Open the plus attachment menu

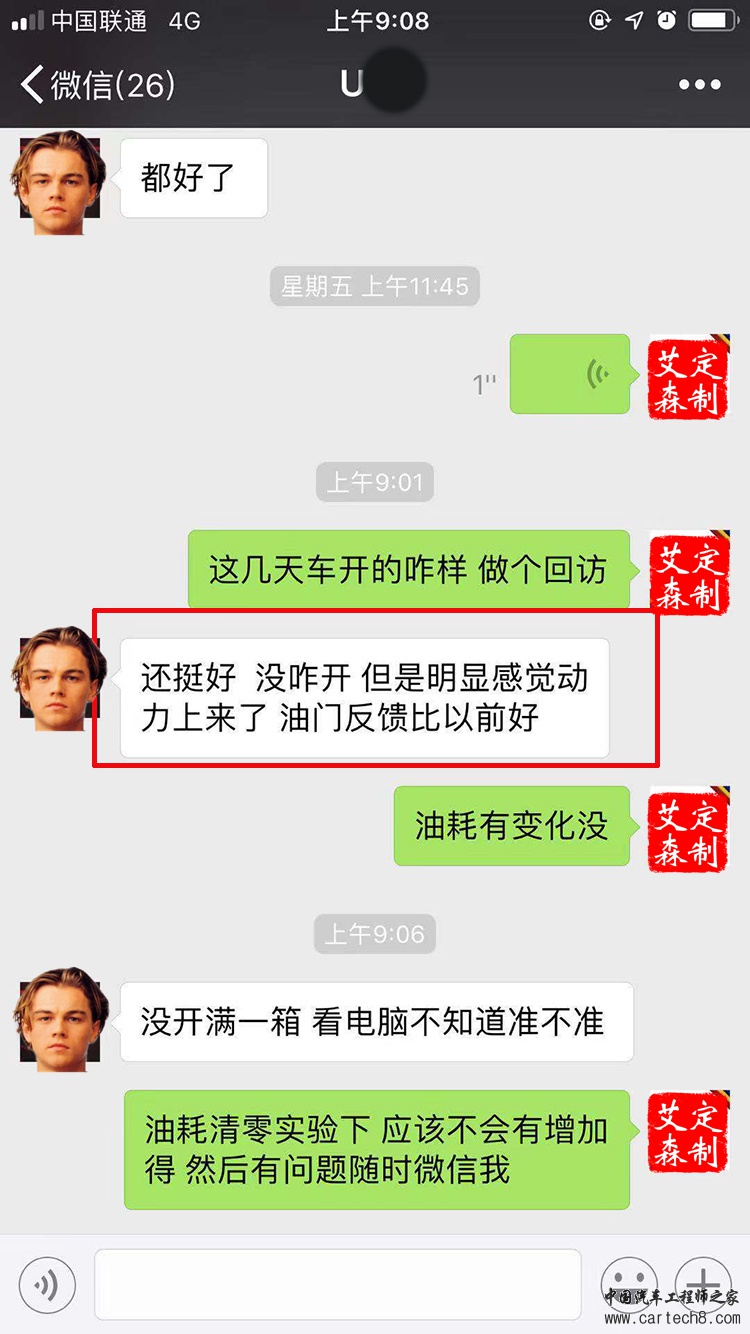tap(703, 1281)
